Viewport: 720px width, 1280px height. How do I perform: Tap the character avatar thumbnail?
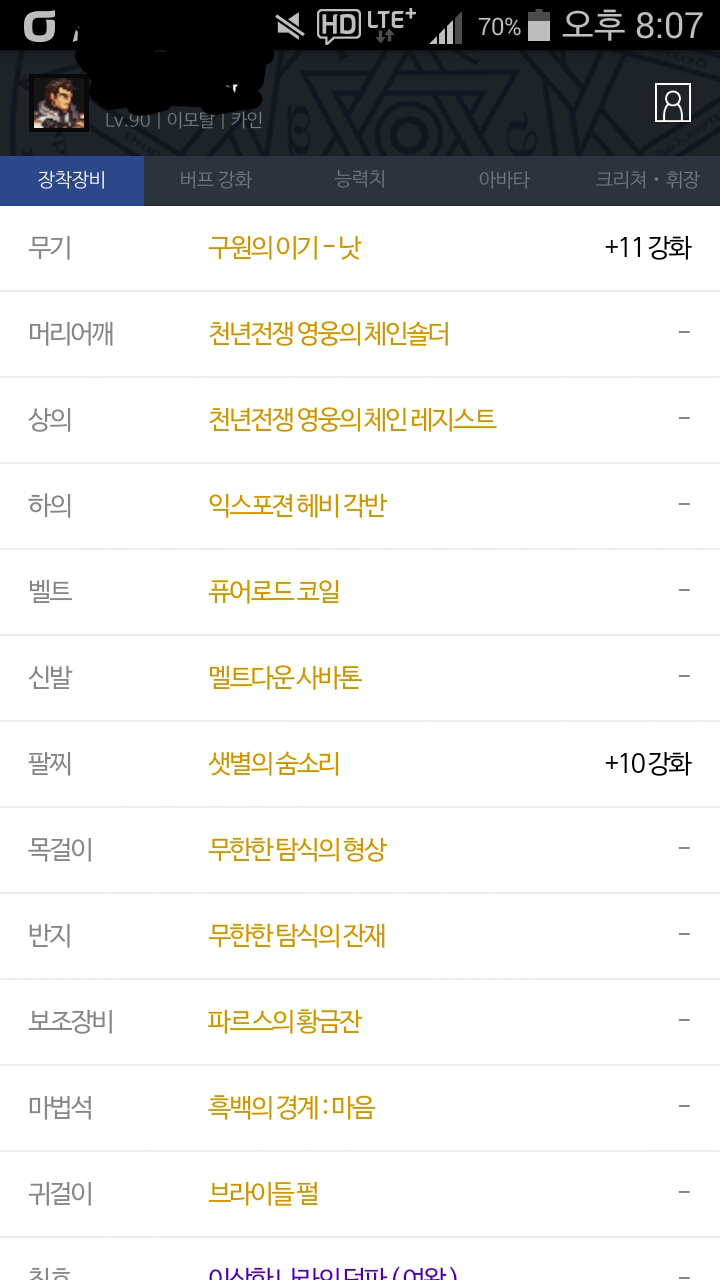click(59, 103)
